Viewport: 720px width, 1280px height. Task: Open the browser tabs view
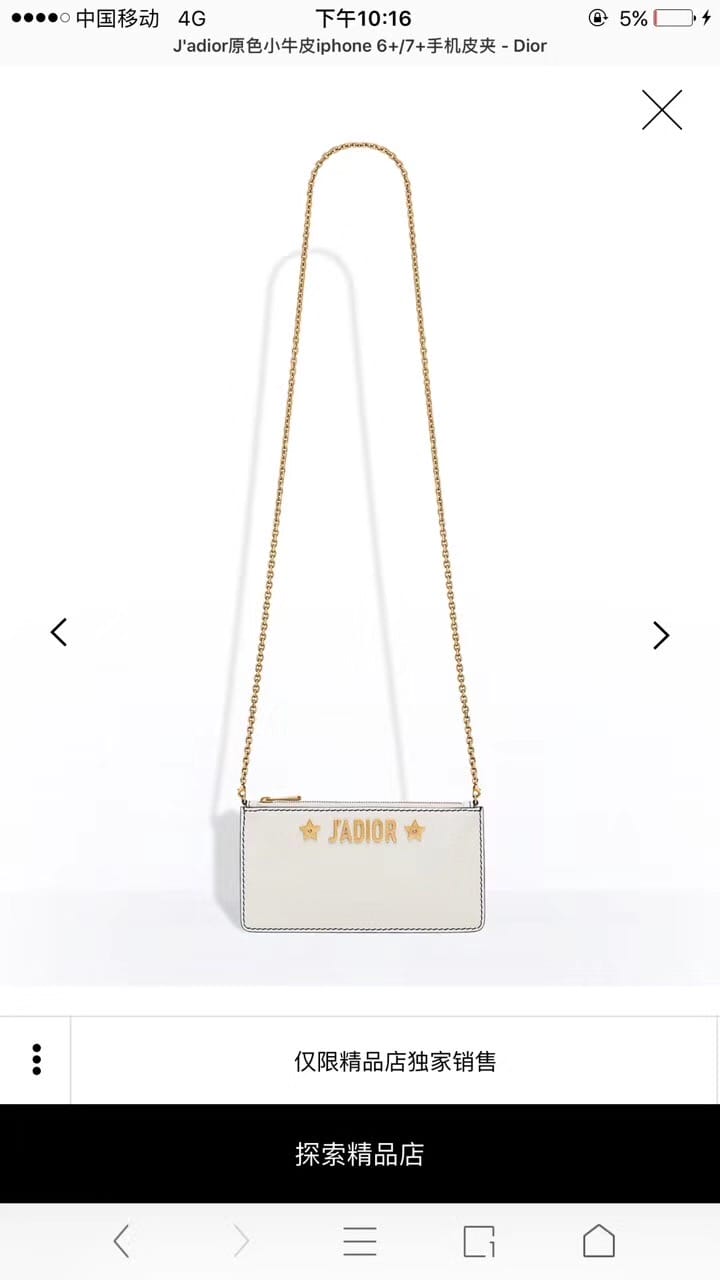click(x=479, y=1241)
